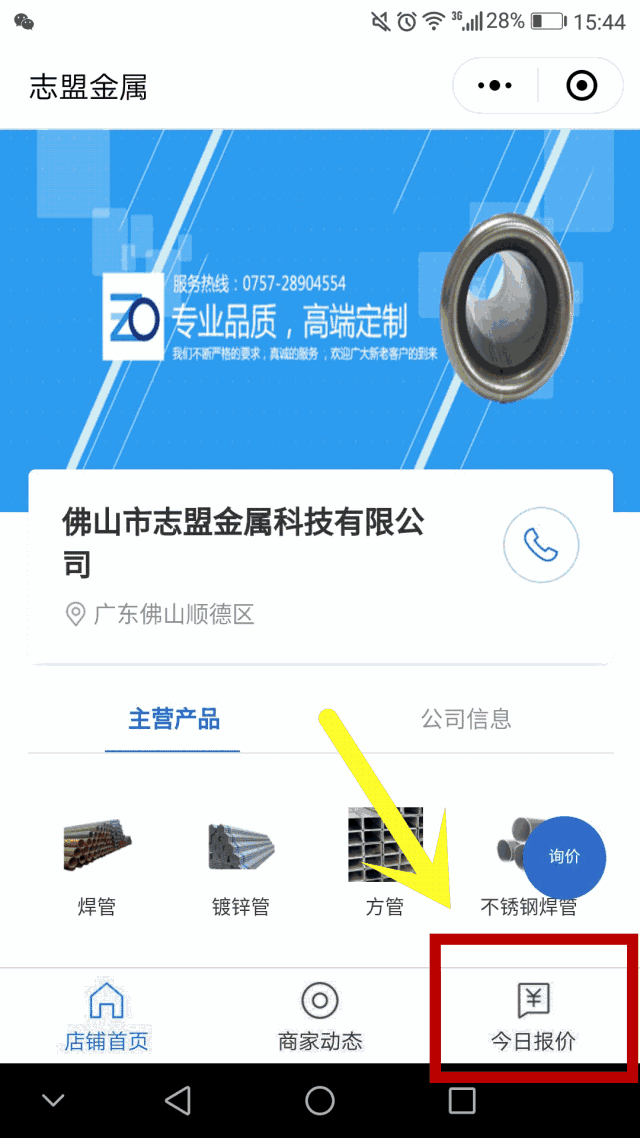Close the mini program with the circle button
This screenshot has height=1138, width=640.
point(581,86)
